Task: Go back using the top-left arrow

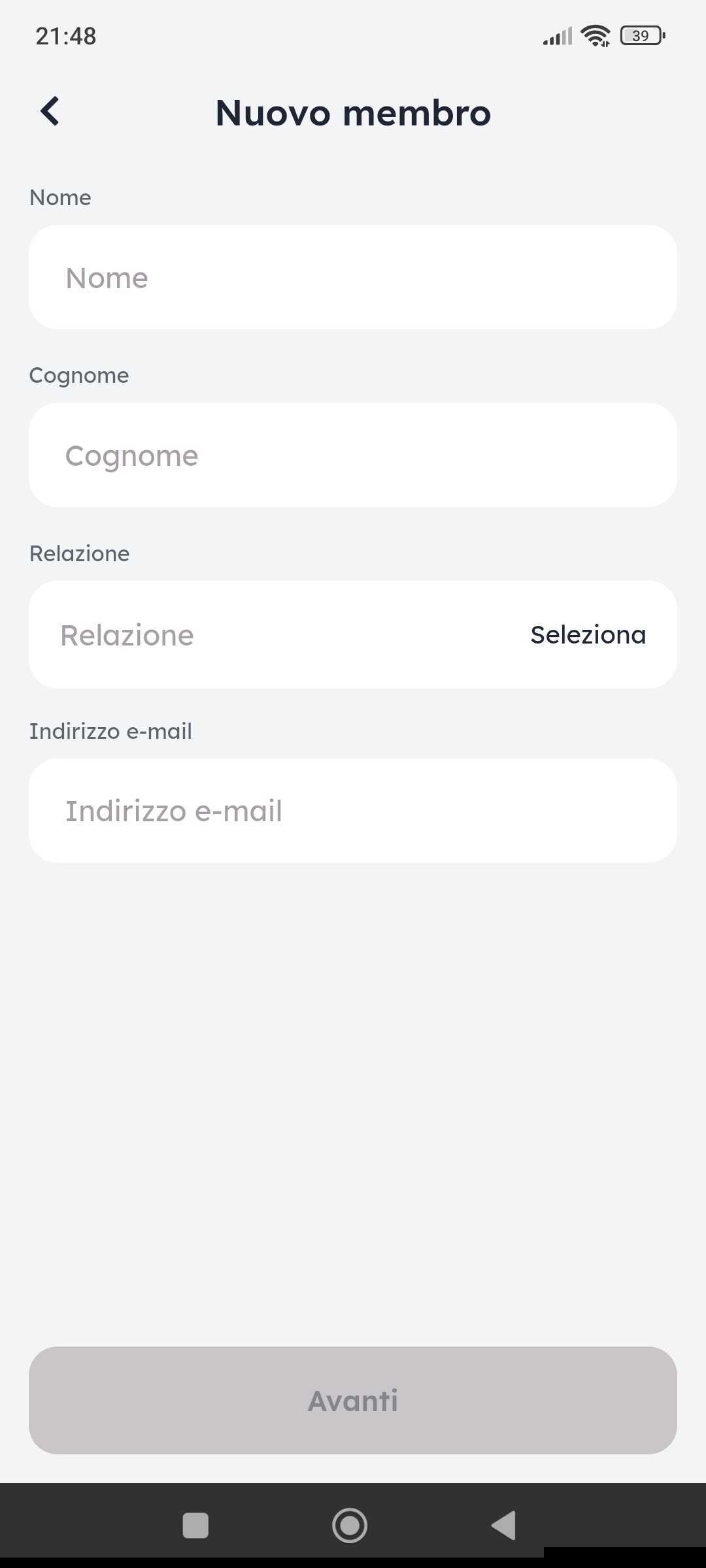Action: click(x=50, y=112)
